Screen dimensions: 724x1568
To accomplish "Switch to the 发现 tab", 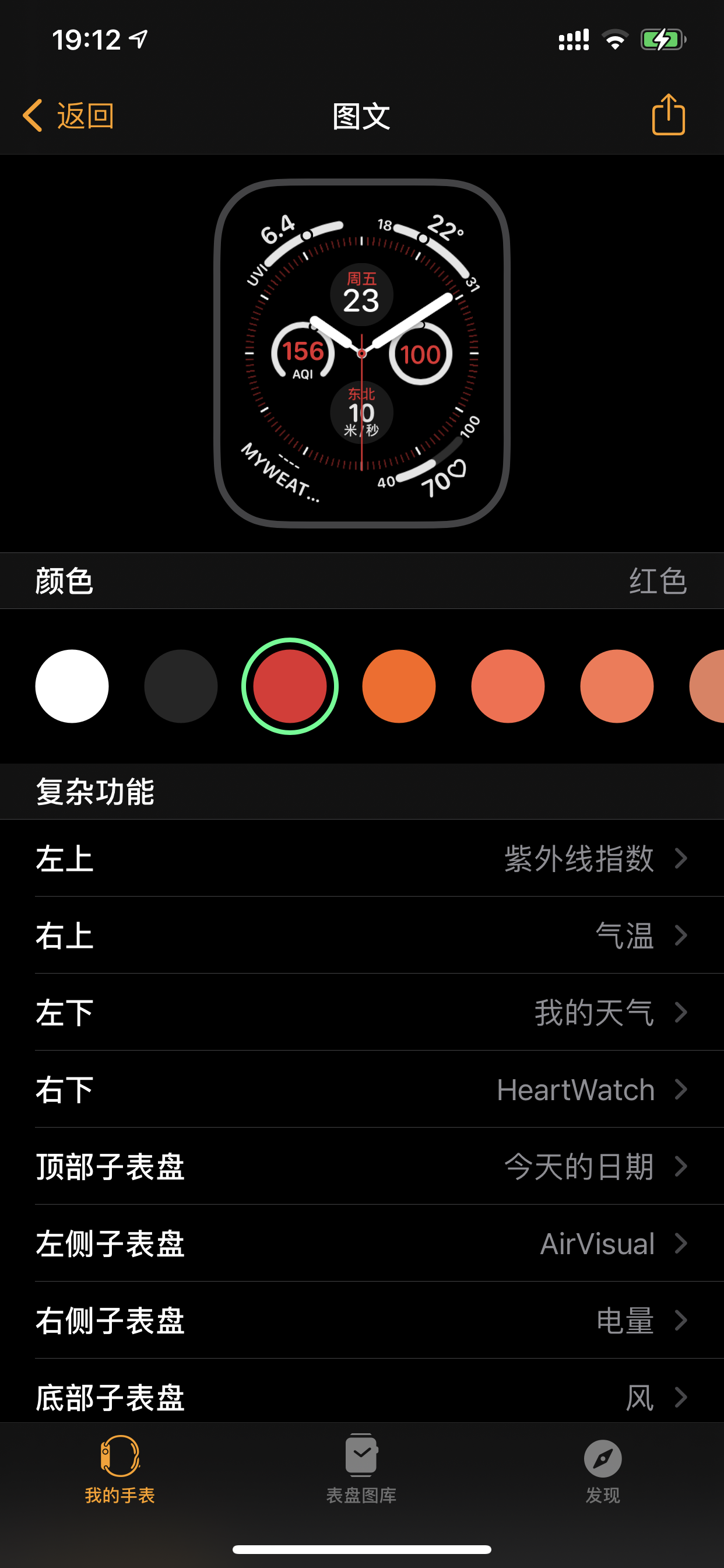I will [x=602, y=1469].
